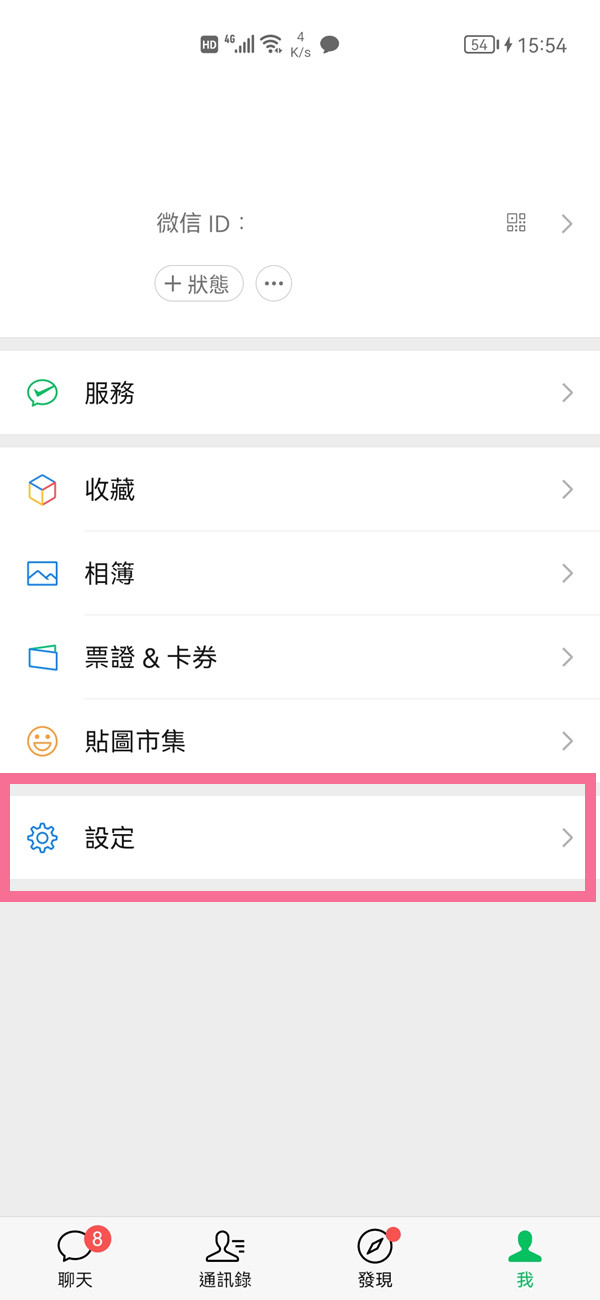
Task: Switch to the 發現 discover tab
Action: pos(375,1258)
